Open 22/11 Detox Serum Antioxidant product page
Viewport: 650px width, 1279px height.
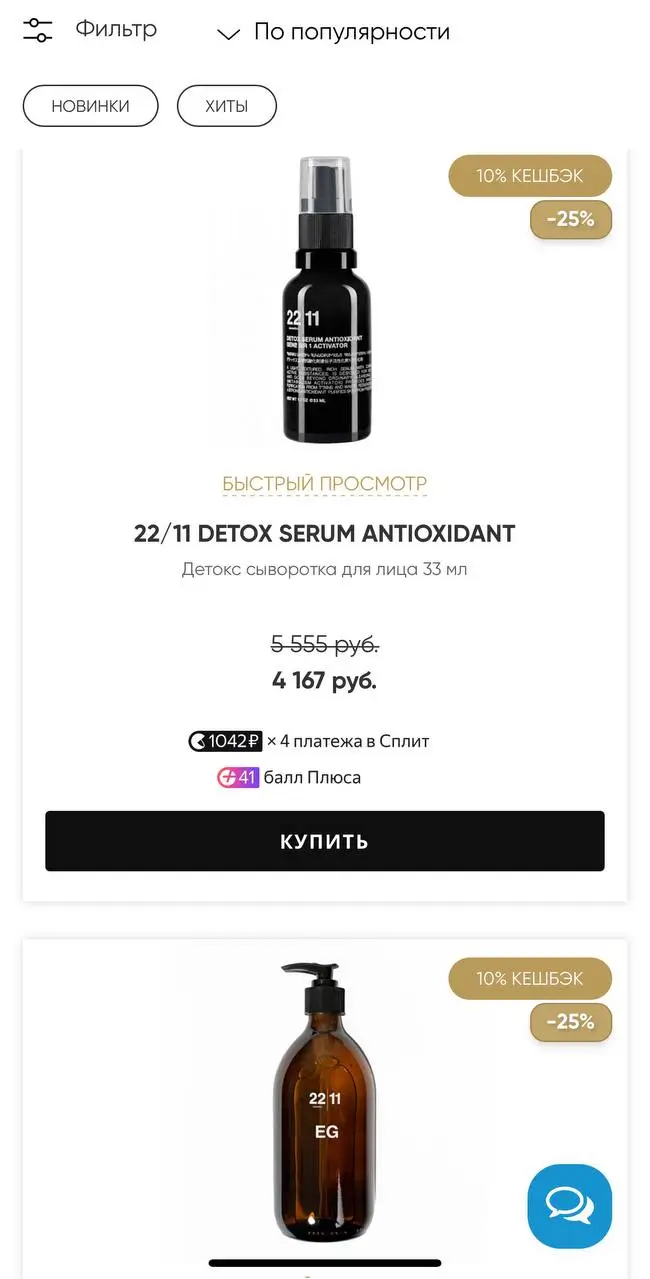pos(324,534)
